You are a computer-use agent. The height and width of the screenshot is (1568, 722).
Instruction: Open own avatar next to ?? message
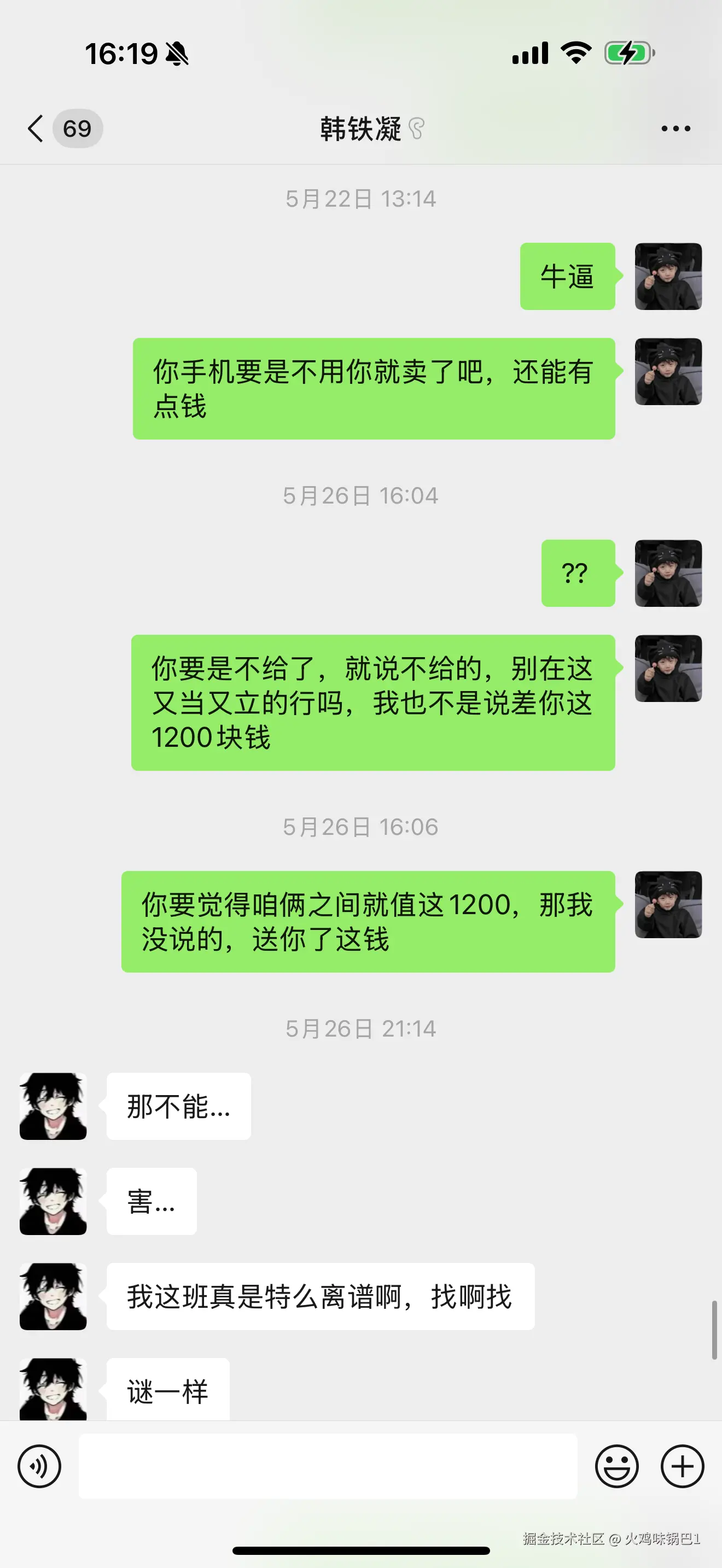pos(668,573)
